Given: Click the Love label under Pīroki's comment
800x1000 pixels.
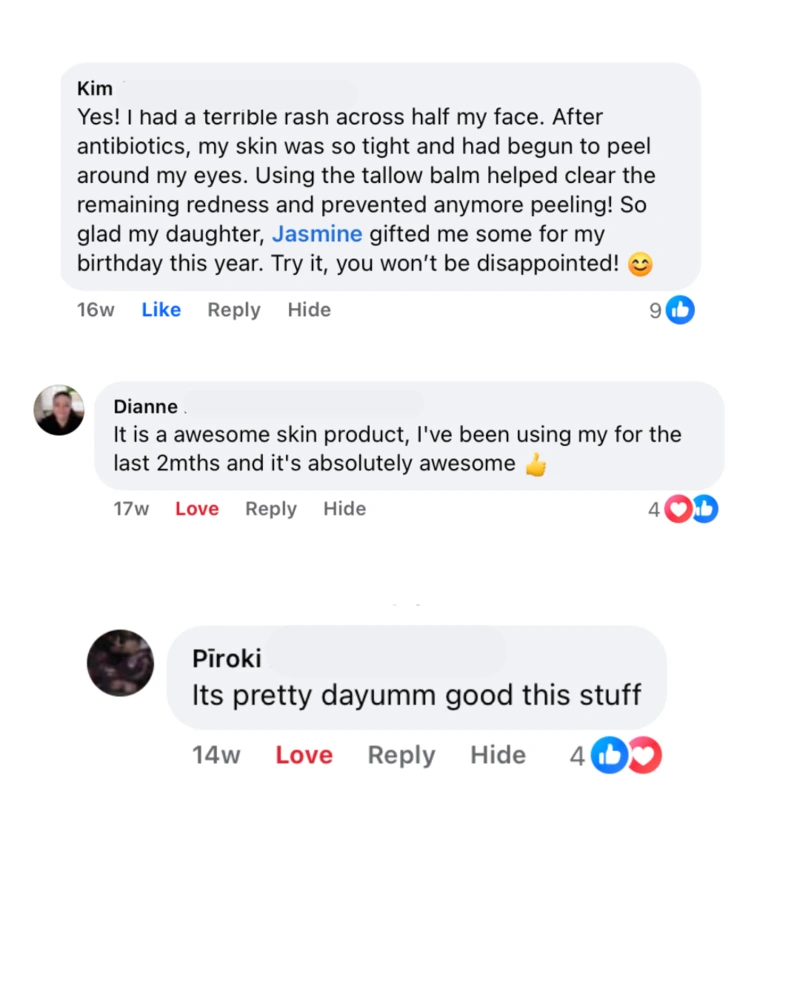Looking at the screenshot, I should [x=303, y=756].
